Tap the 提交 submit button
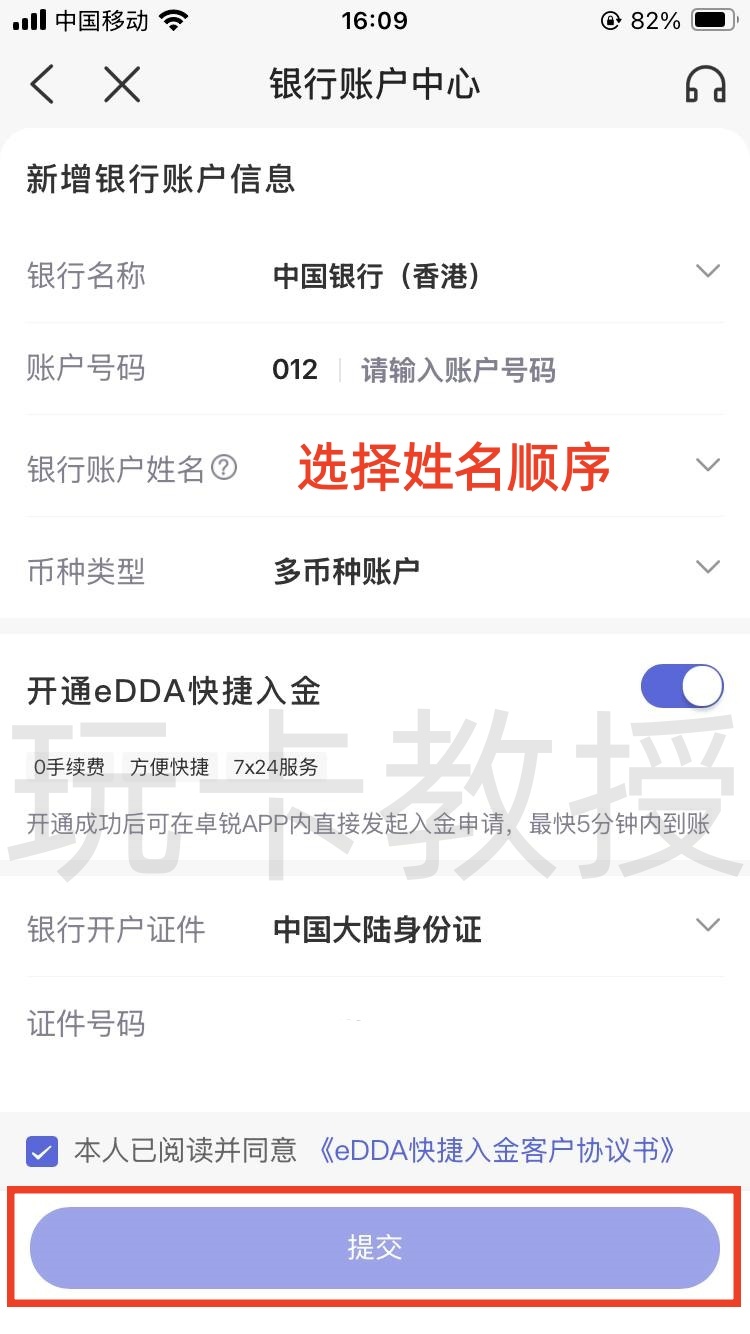This screenshot has width=750, height=1334. coord(375,1247)
